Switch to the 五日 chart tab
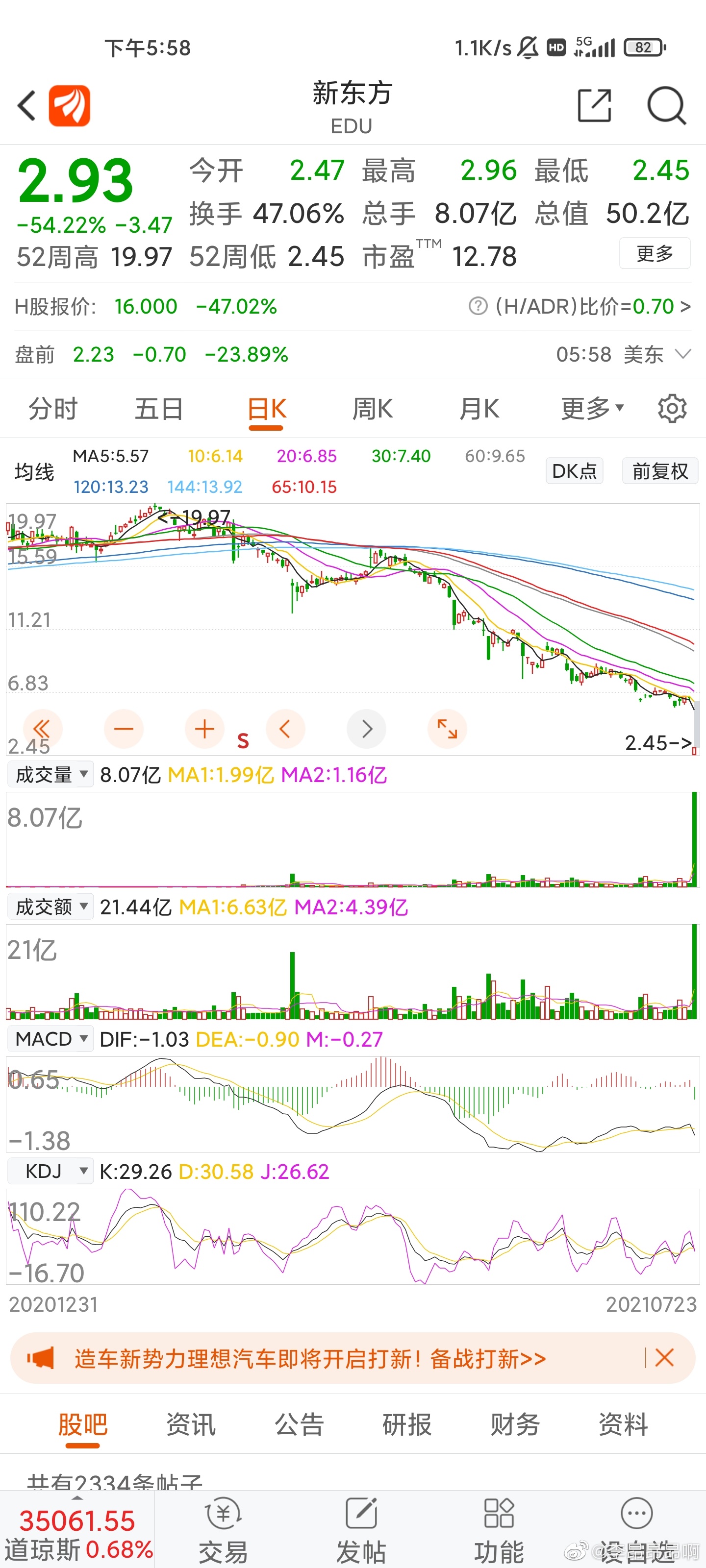 point(158,409)
